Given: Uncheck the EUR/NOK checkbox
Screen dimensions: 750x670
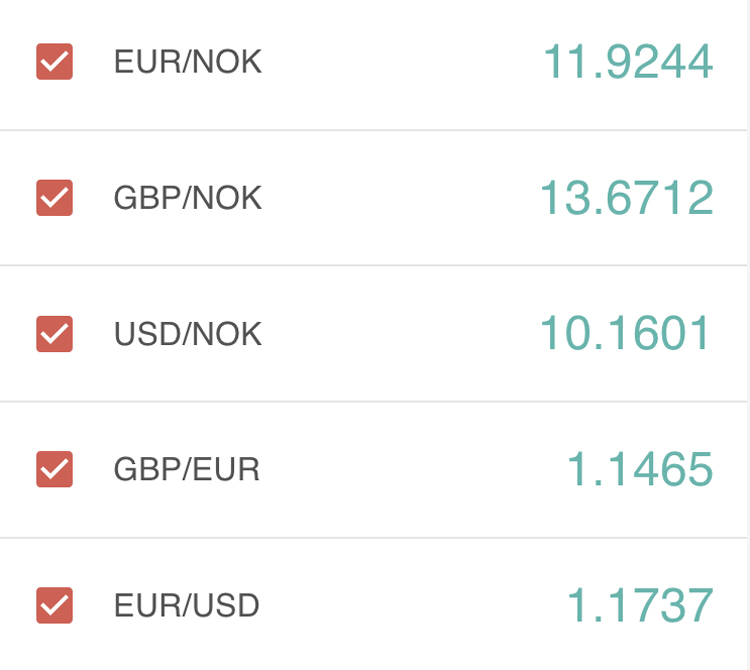Looking at the screenshot, I should tap(54, 62).
